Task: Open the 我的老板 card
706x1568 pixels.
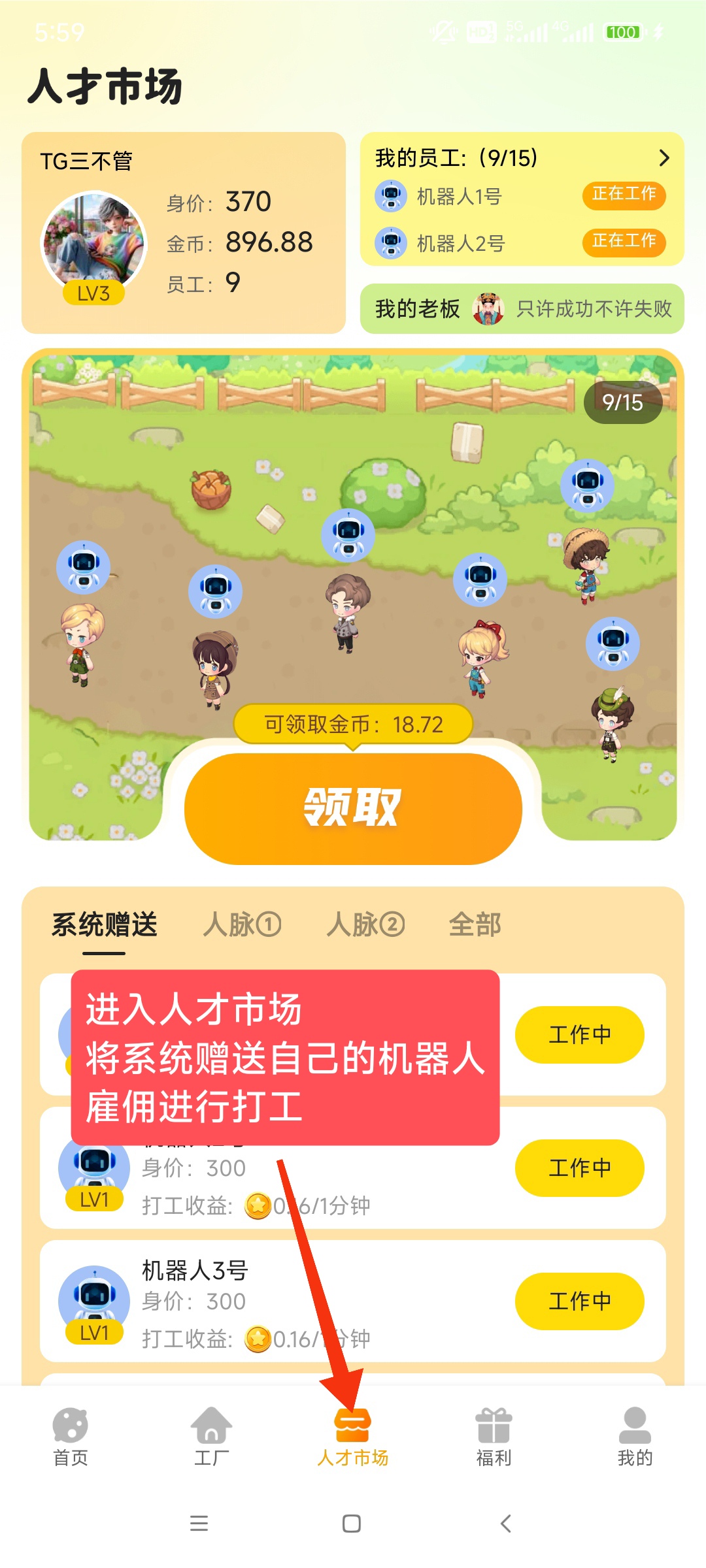Action: coord(522,308)
